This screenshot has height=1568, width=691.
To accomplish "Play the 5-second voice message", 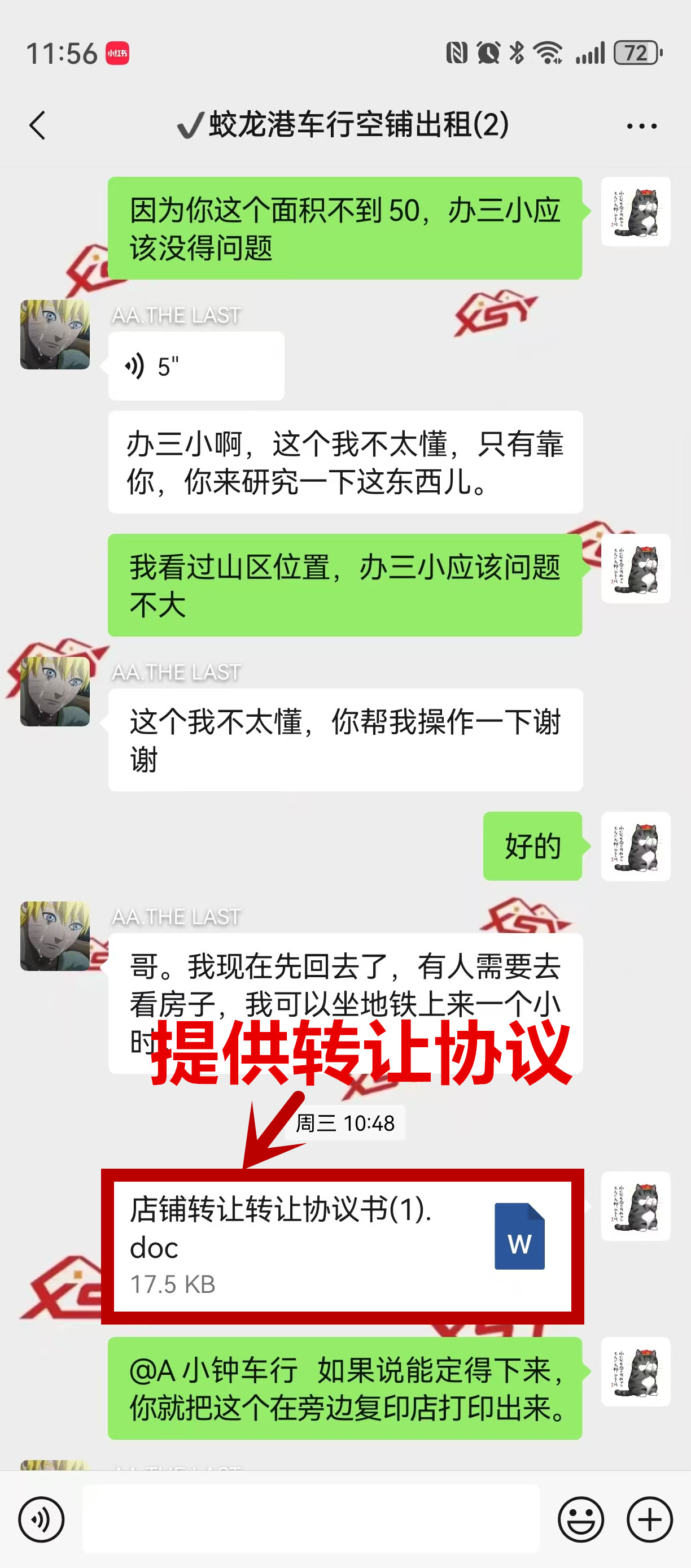I will [x=196, y=367].
